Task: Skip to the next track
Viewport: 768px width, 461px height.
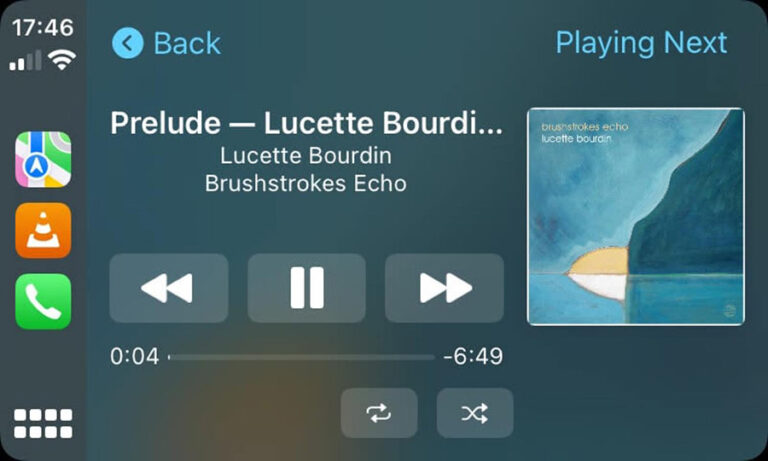Action: pos(444,288)
